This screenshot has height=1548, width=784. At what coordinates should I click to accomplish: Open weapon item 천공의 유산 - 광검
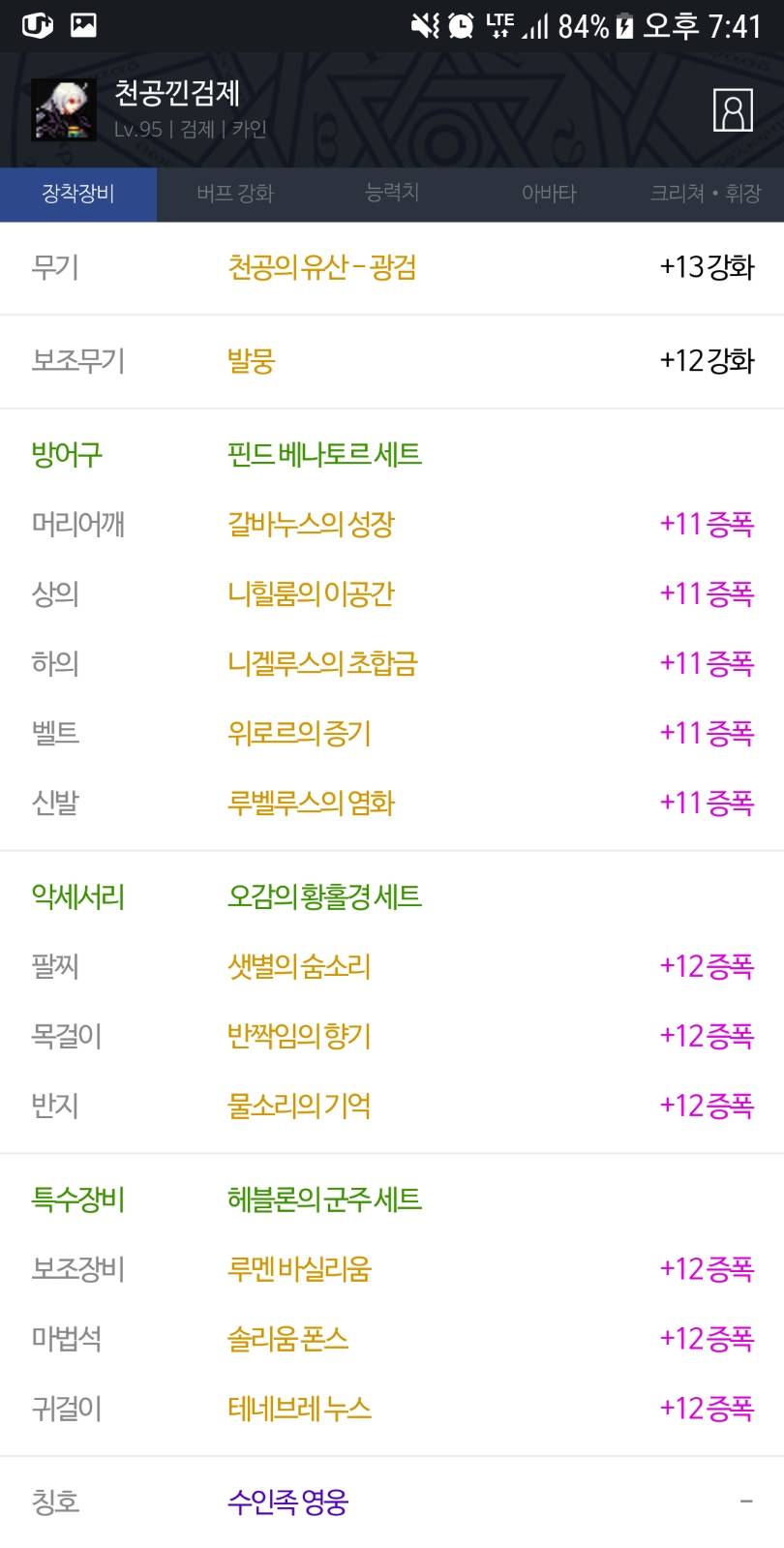coord(322,267)
